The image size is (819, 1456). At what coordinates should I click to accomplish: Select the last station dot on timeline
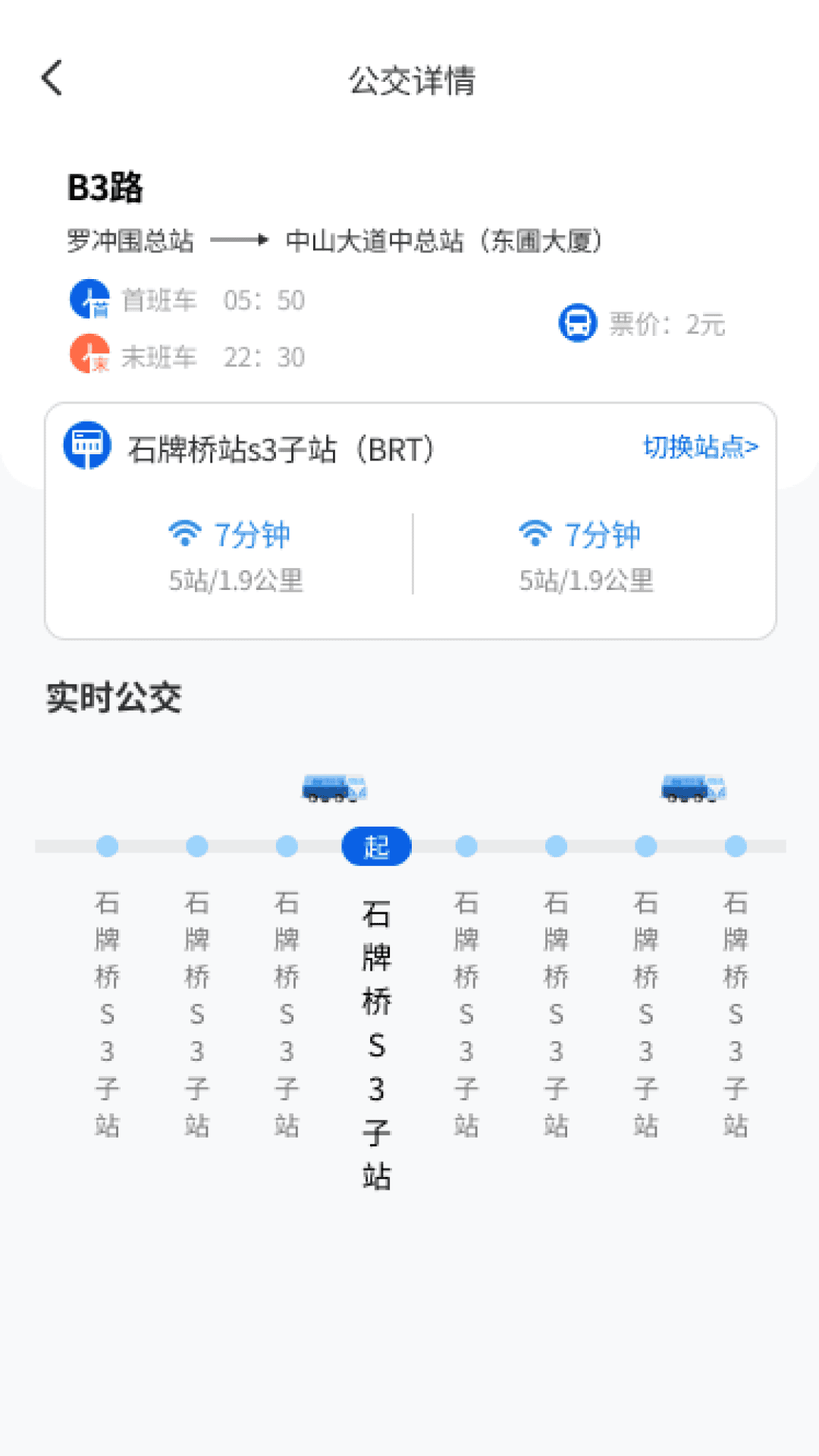(736, 846)
